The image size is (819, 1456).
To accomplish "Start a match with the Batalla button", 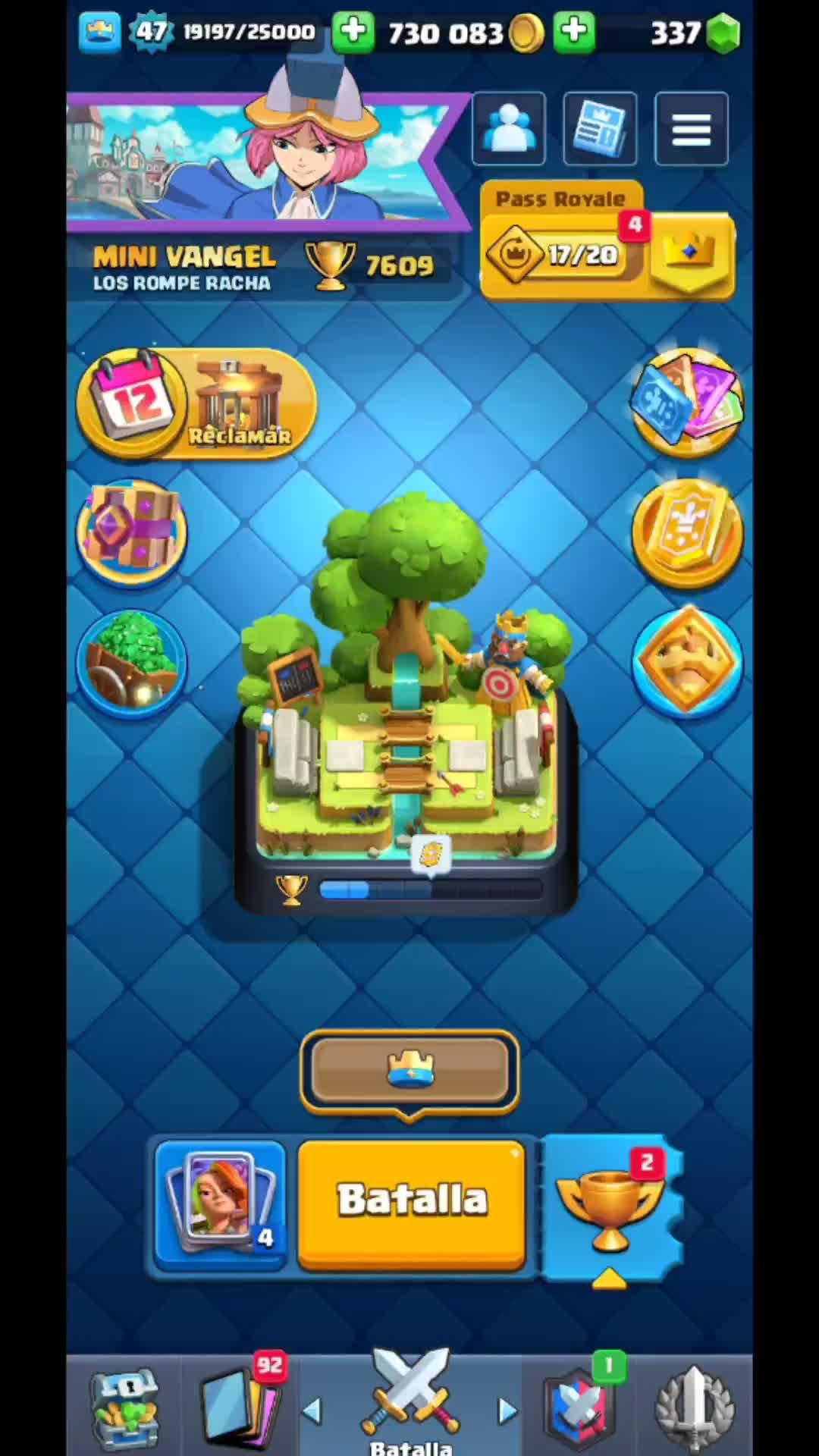I will point(411,1200).
